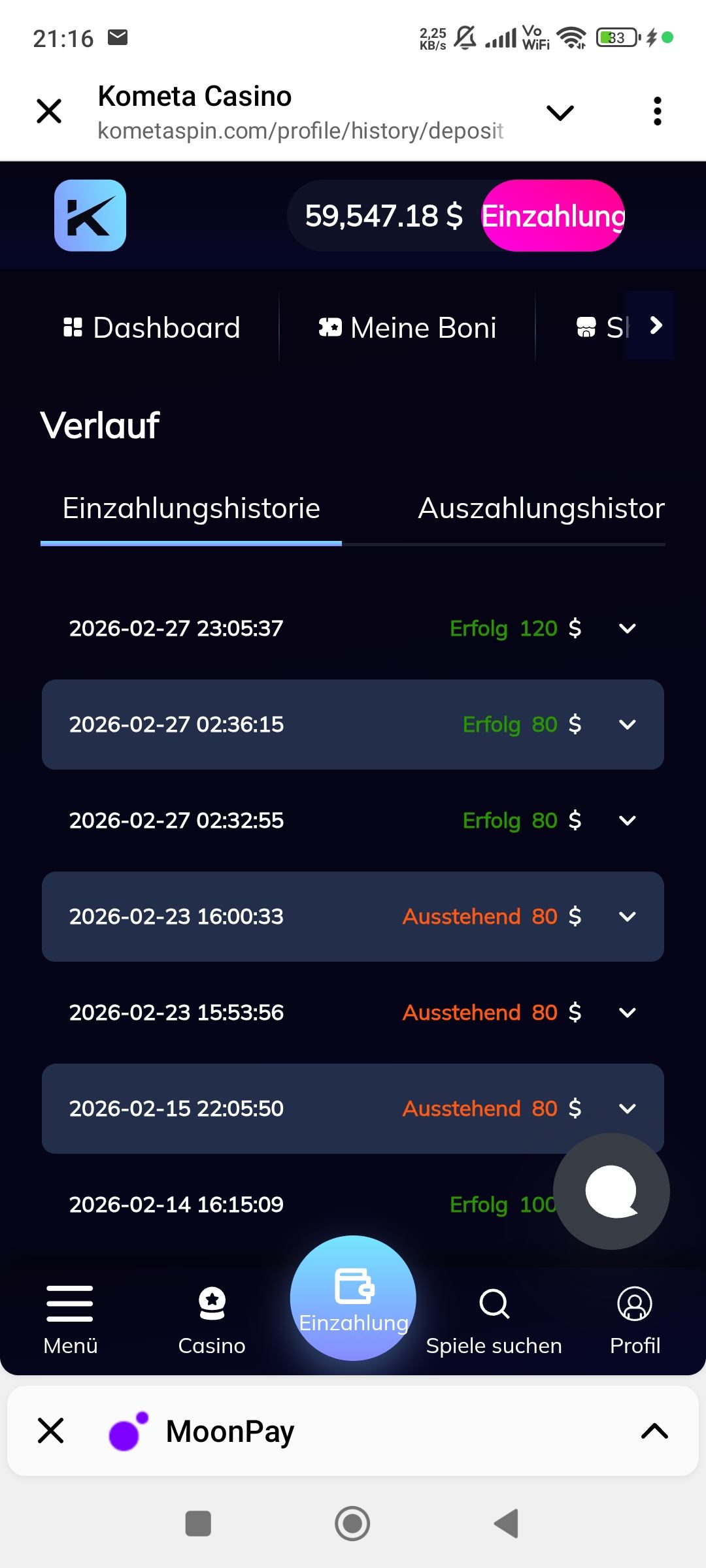Dismiss the MoonPay banner

pos(50,1430)
